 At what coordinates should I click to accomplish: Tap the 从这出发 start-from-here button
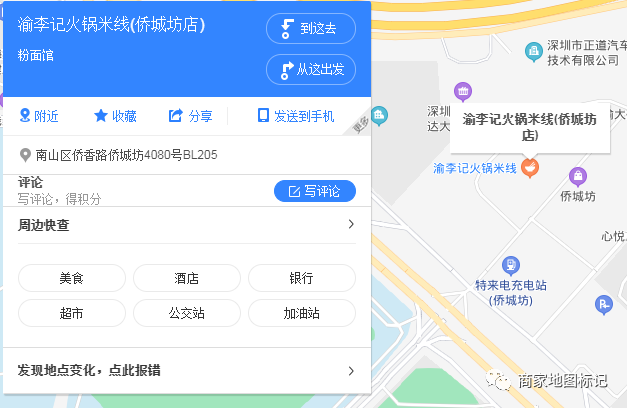pyautogui.click(x=311, y=69)
